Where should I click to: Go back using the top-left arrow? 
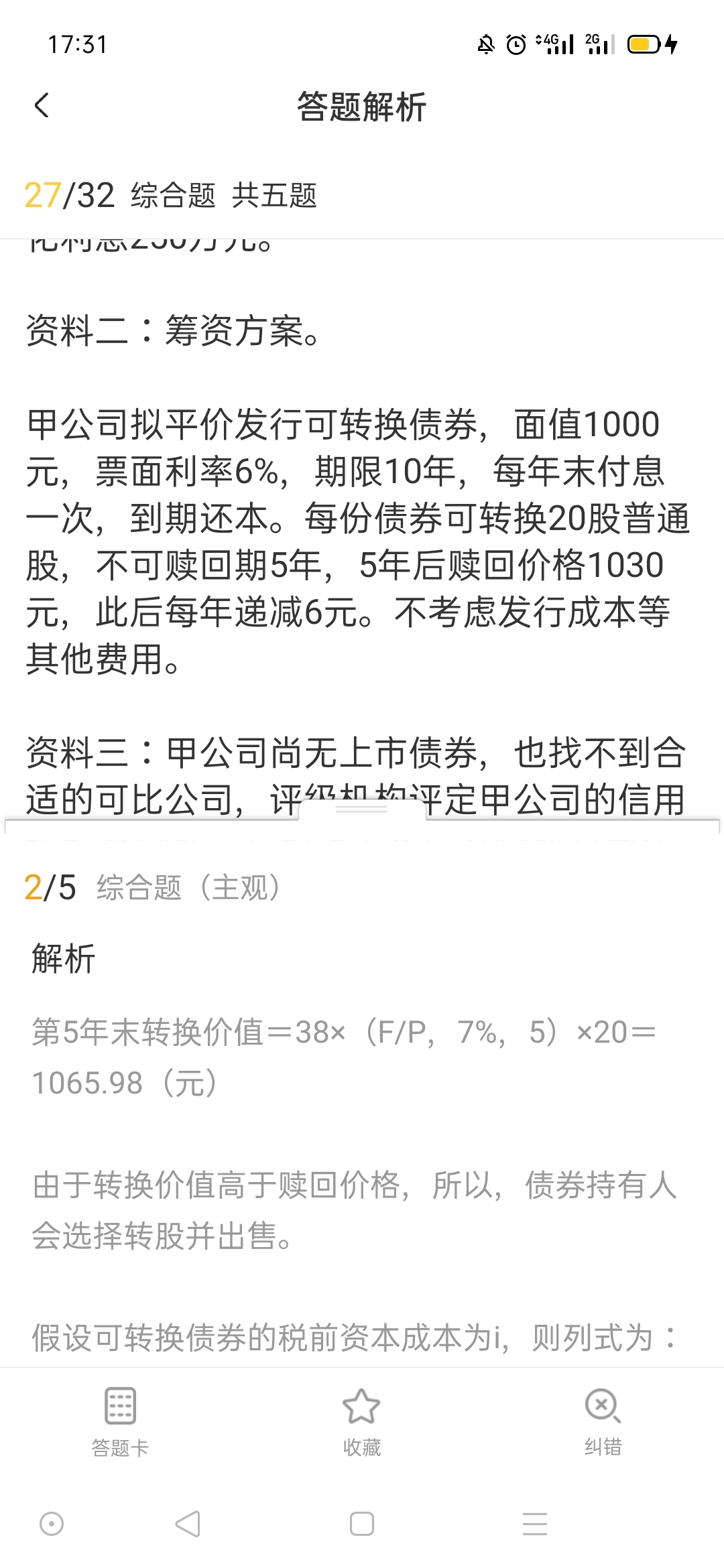[42, 105]
